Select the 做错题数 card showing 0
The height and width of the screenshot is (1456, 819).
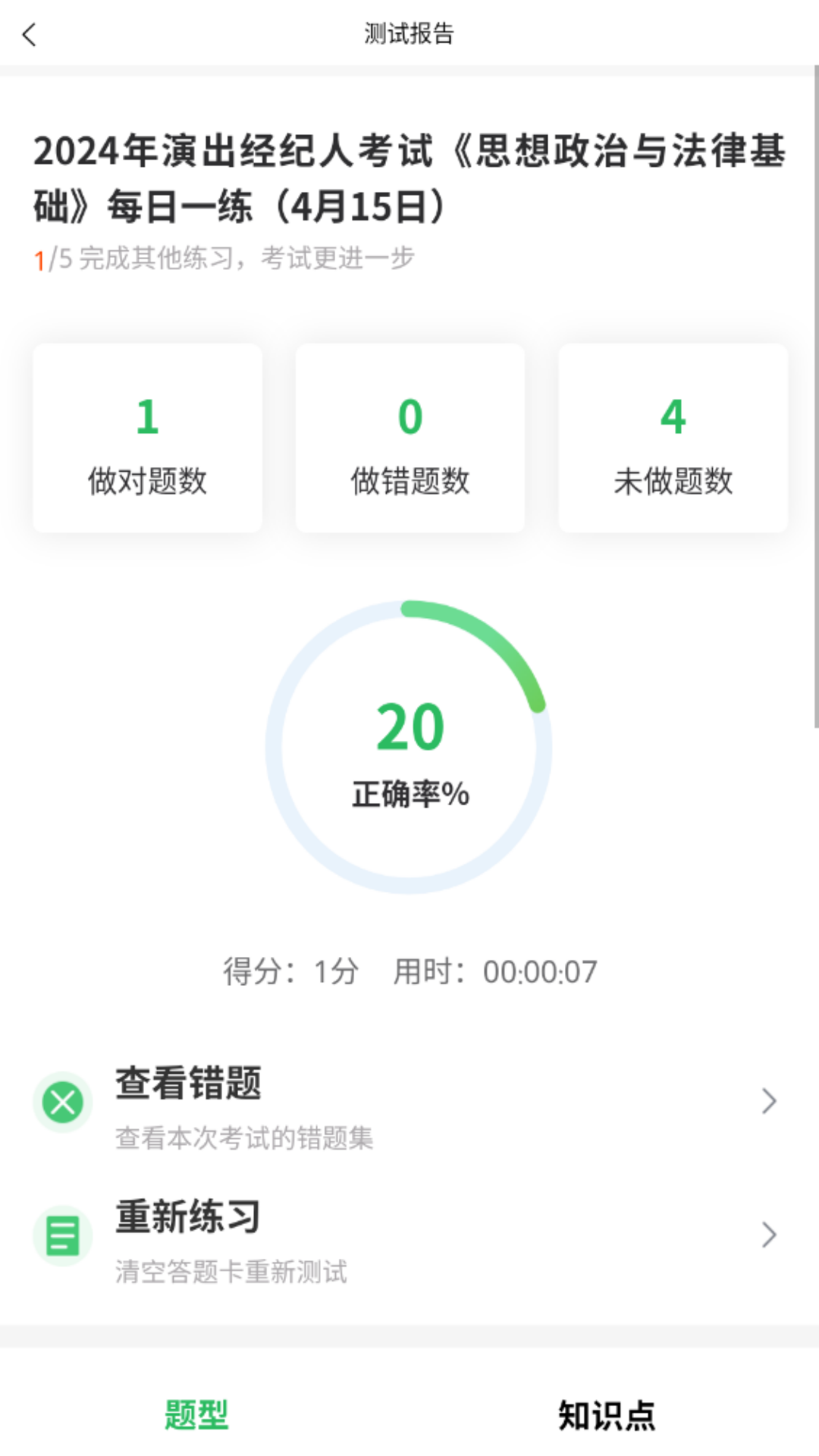pyautogui.click(x=409, y=438)
